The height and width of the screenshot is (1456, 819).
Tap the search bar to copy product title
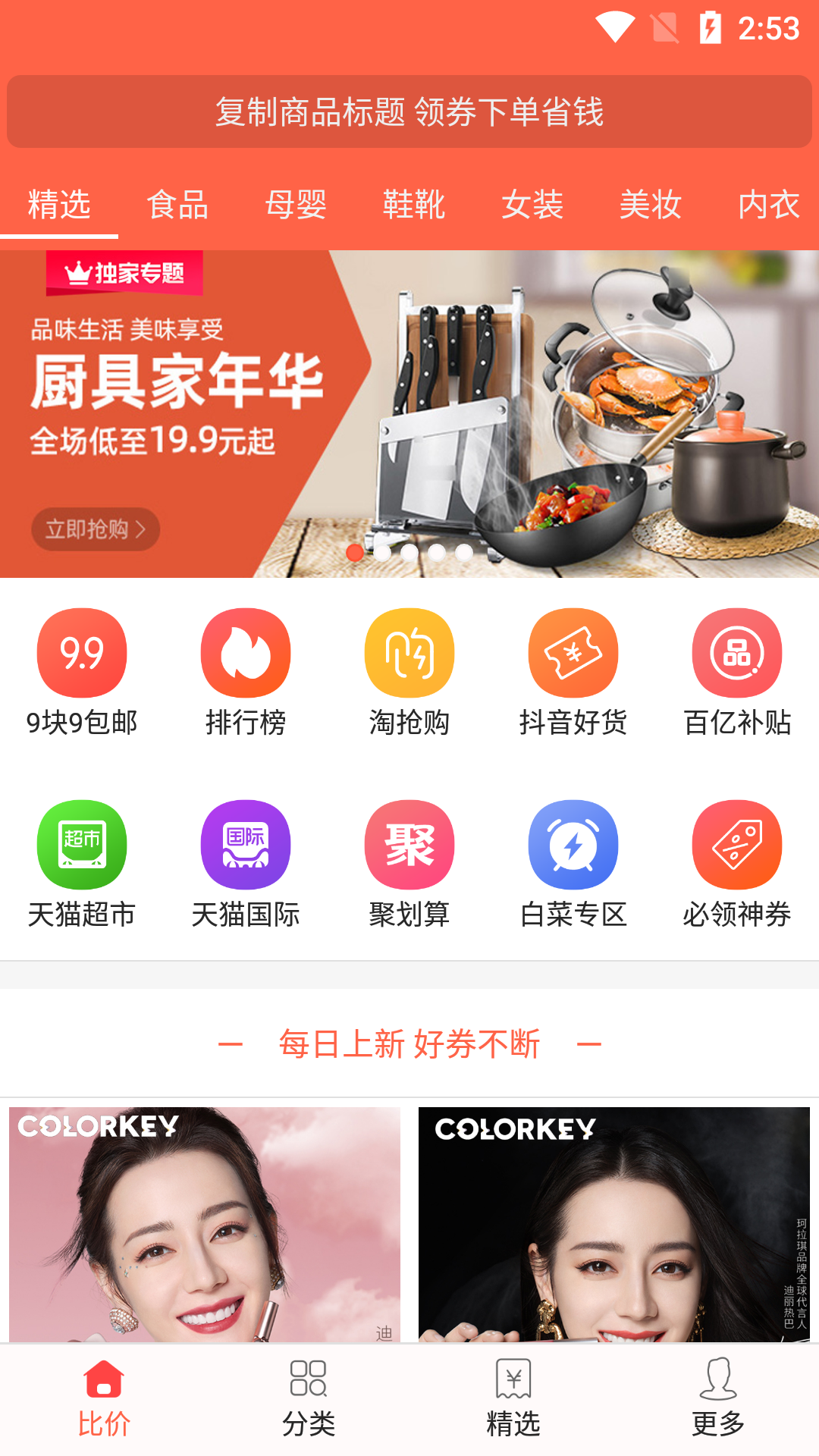pos(409,111)
